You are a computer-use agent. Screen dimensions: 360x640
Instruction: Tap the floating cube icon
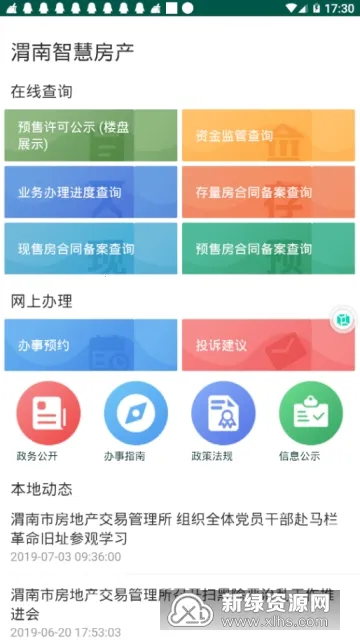point(344,320)
